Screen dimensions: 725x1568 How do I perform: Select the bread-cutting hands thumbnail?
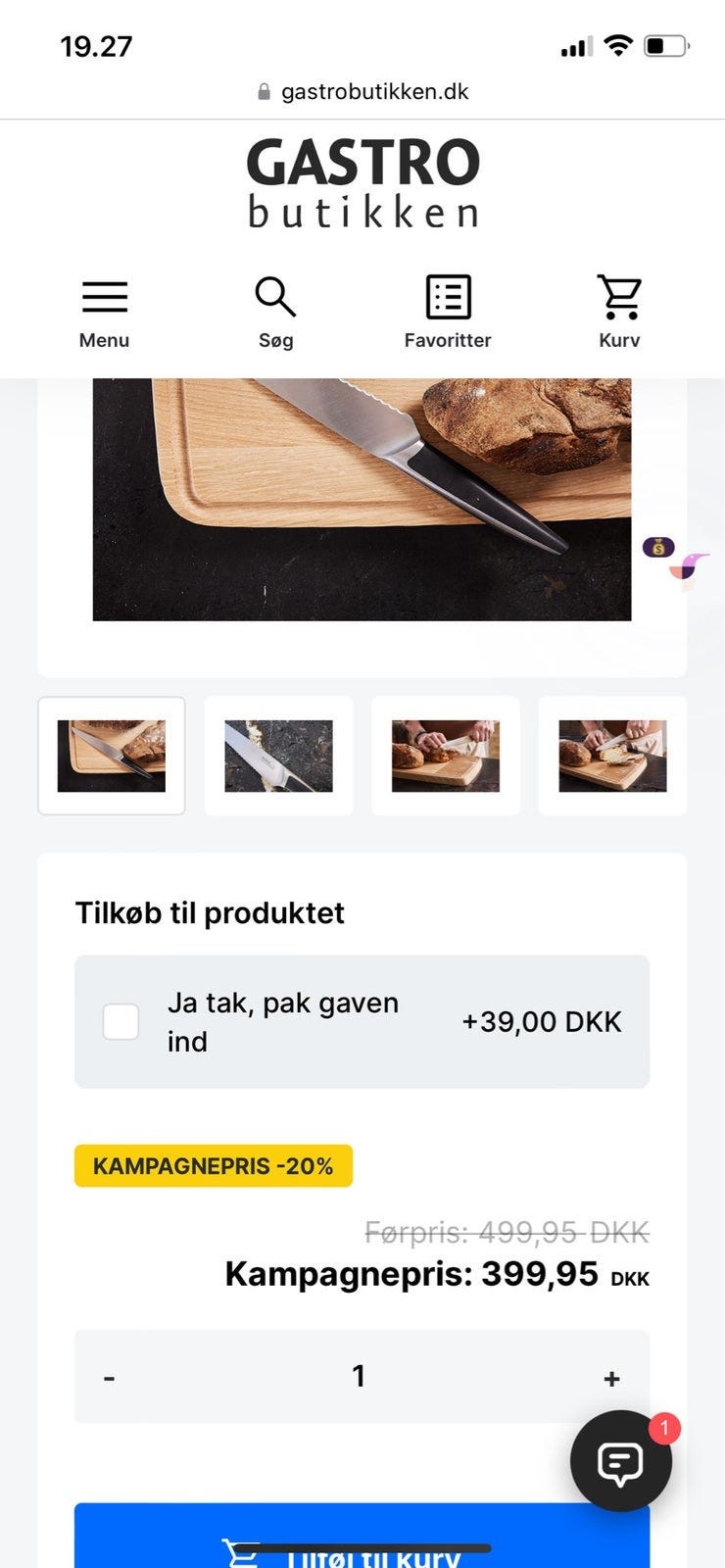pyautogui.click(x=446, y=756)
